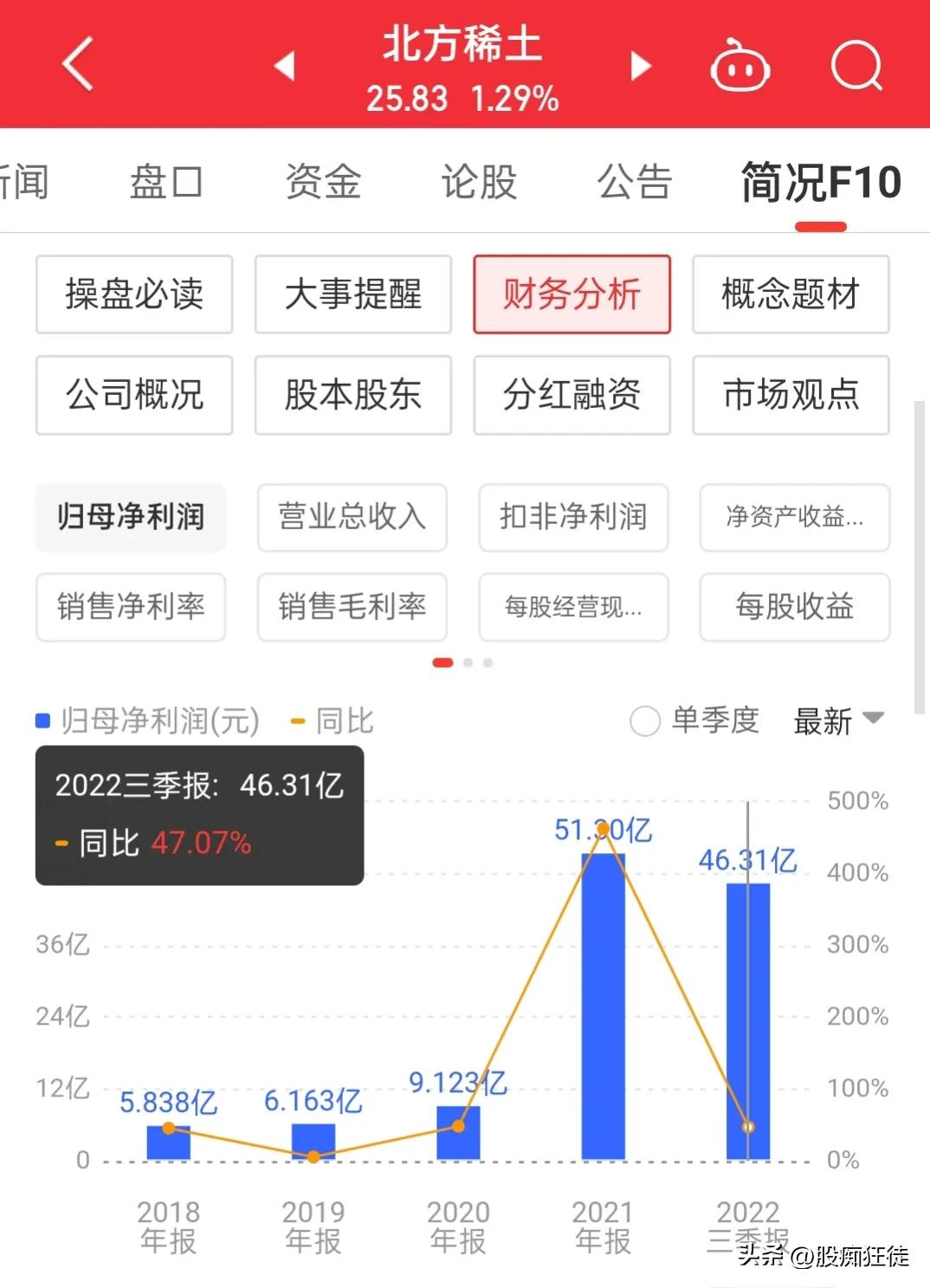
Task: Open the robot assistant icon
Action: click(x=739, y=66)
